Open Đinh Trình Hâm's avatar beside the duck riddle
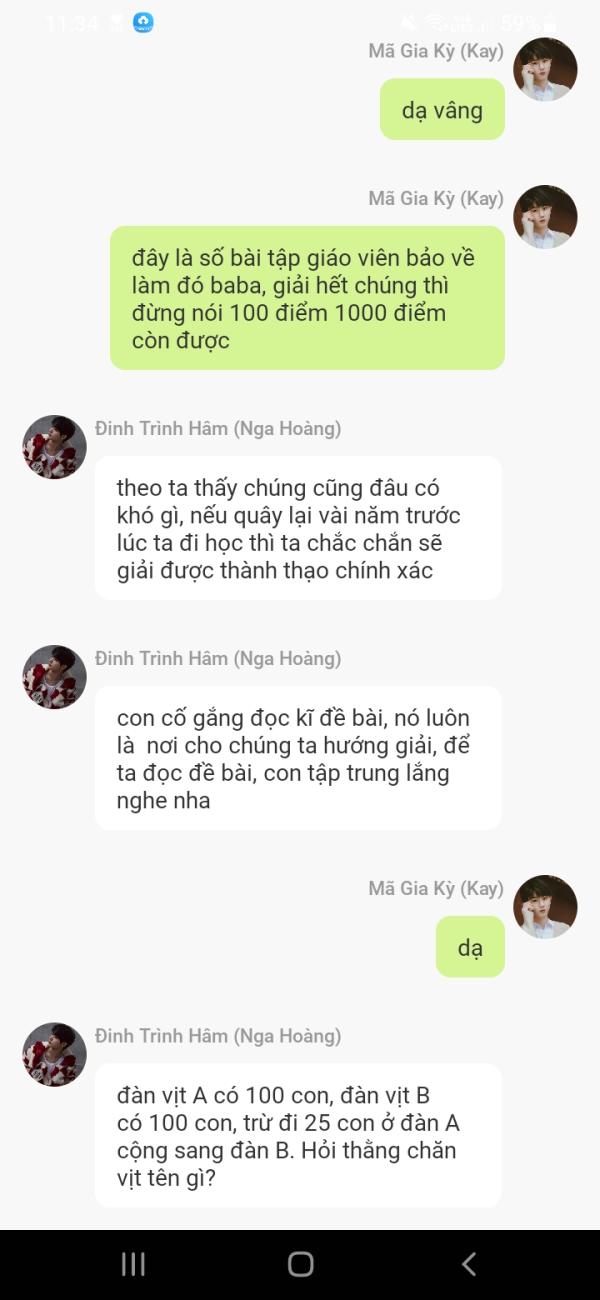 tap(54, 1054)
